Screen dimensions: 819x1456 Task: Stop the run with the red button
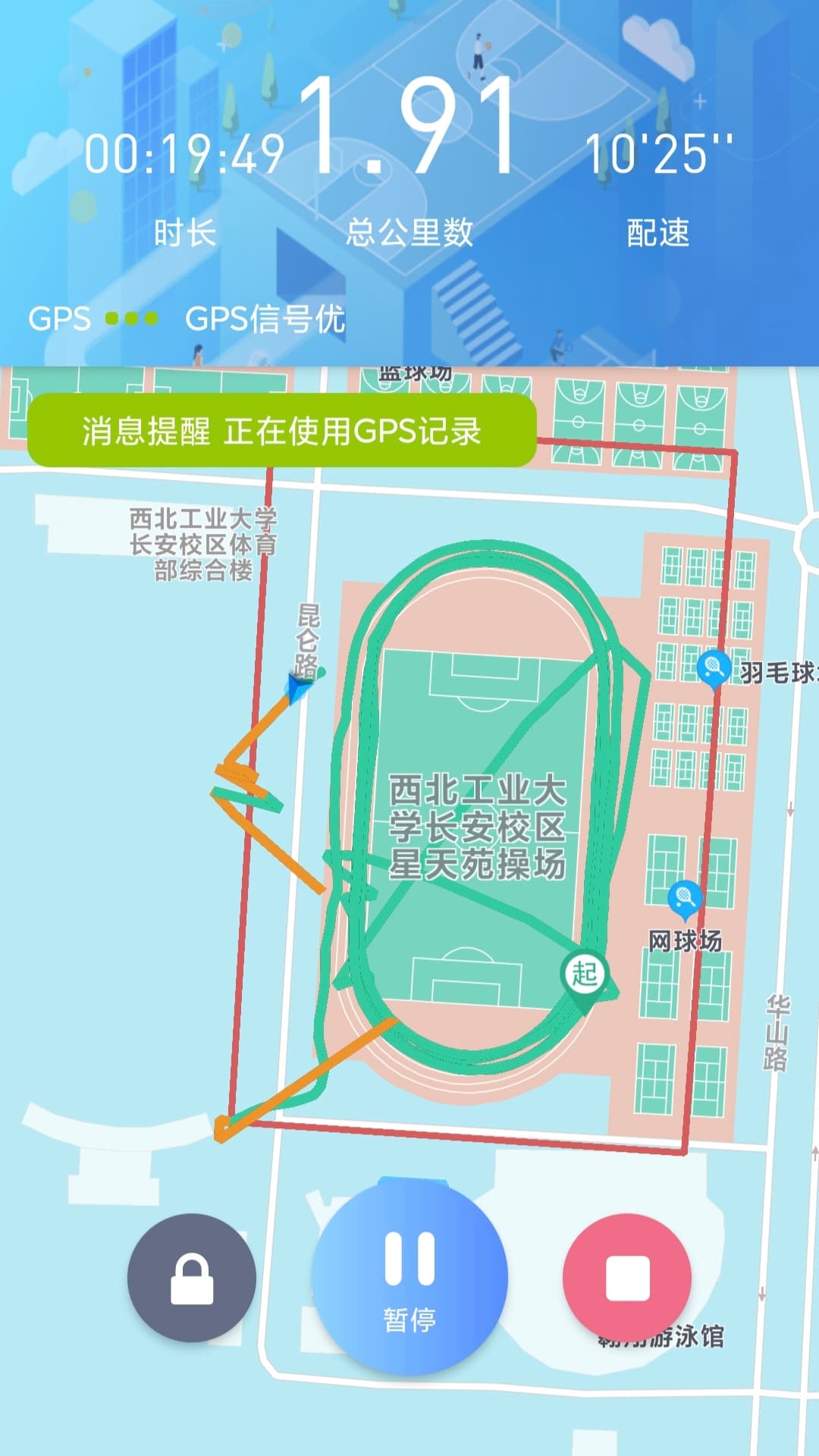(x=627, y=1278)
